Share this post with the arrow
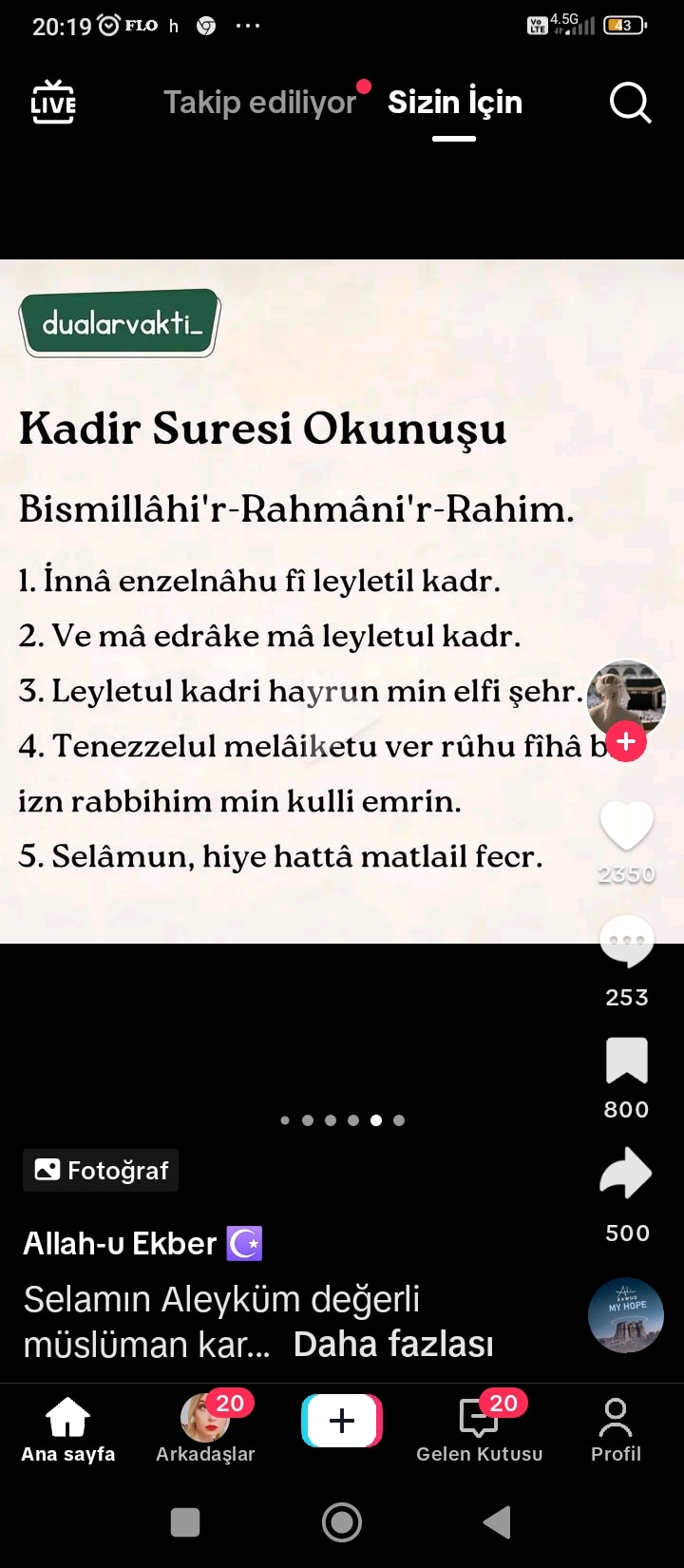 tap(627, 1175)
